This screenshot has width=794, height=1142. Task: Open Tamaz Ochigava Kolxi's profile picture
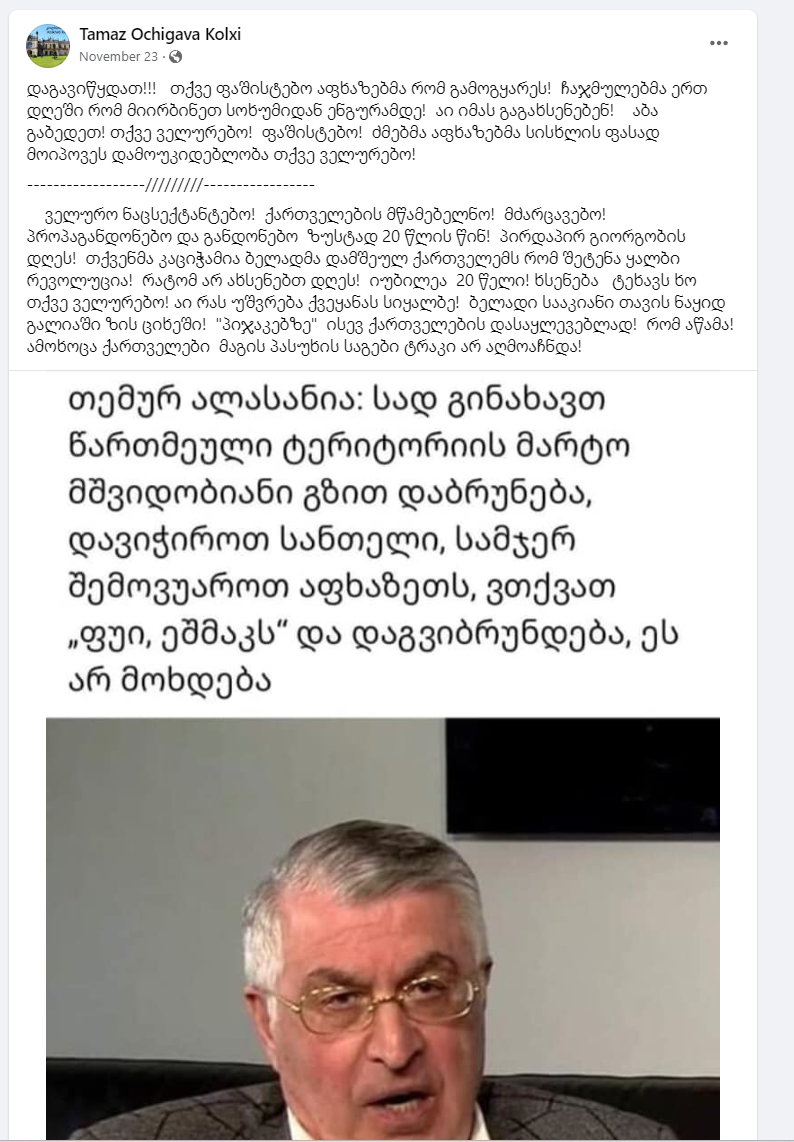pyautogui.click(x=47, y=45)
